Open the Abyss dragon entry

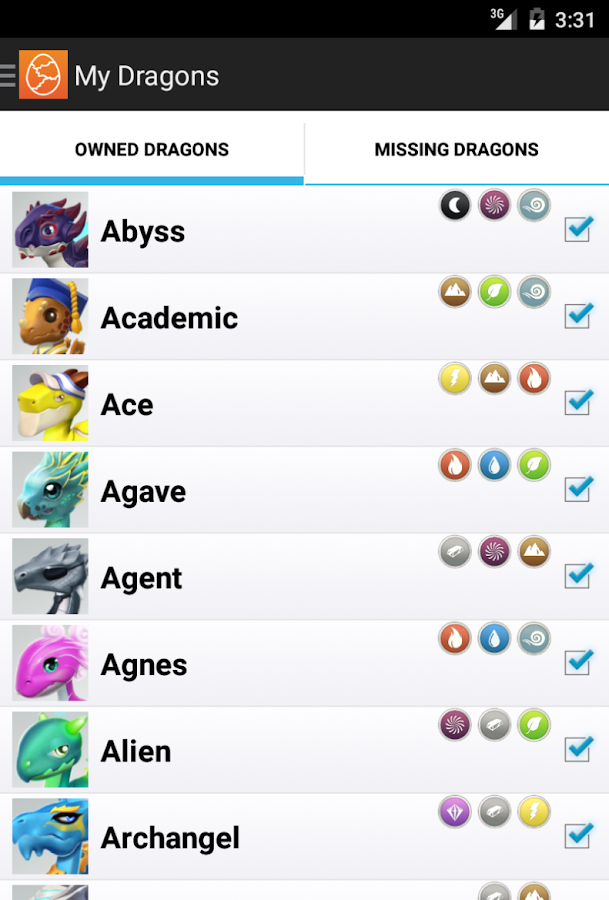143,231
